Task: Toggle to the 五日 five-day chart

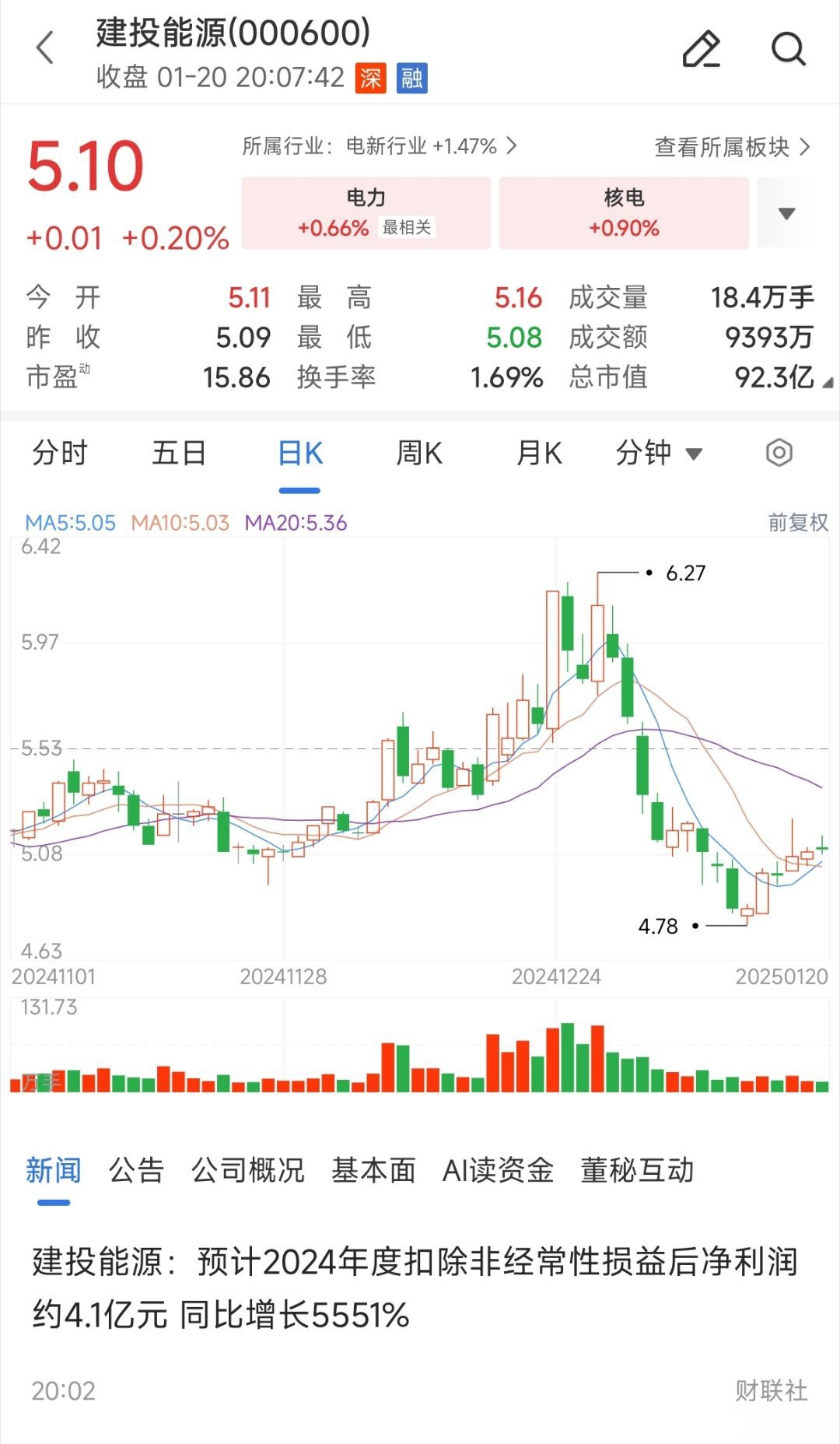Action: [x=178, y=453]
